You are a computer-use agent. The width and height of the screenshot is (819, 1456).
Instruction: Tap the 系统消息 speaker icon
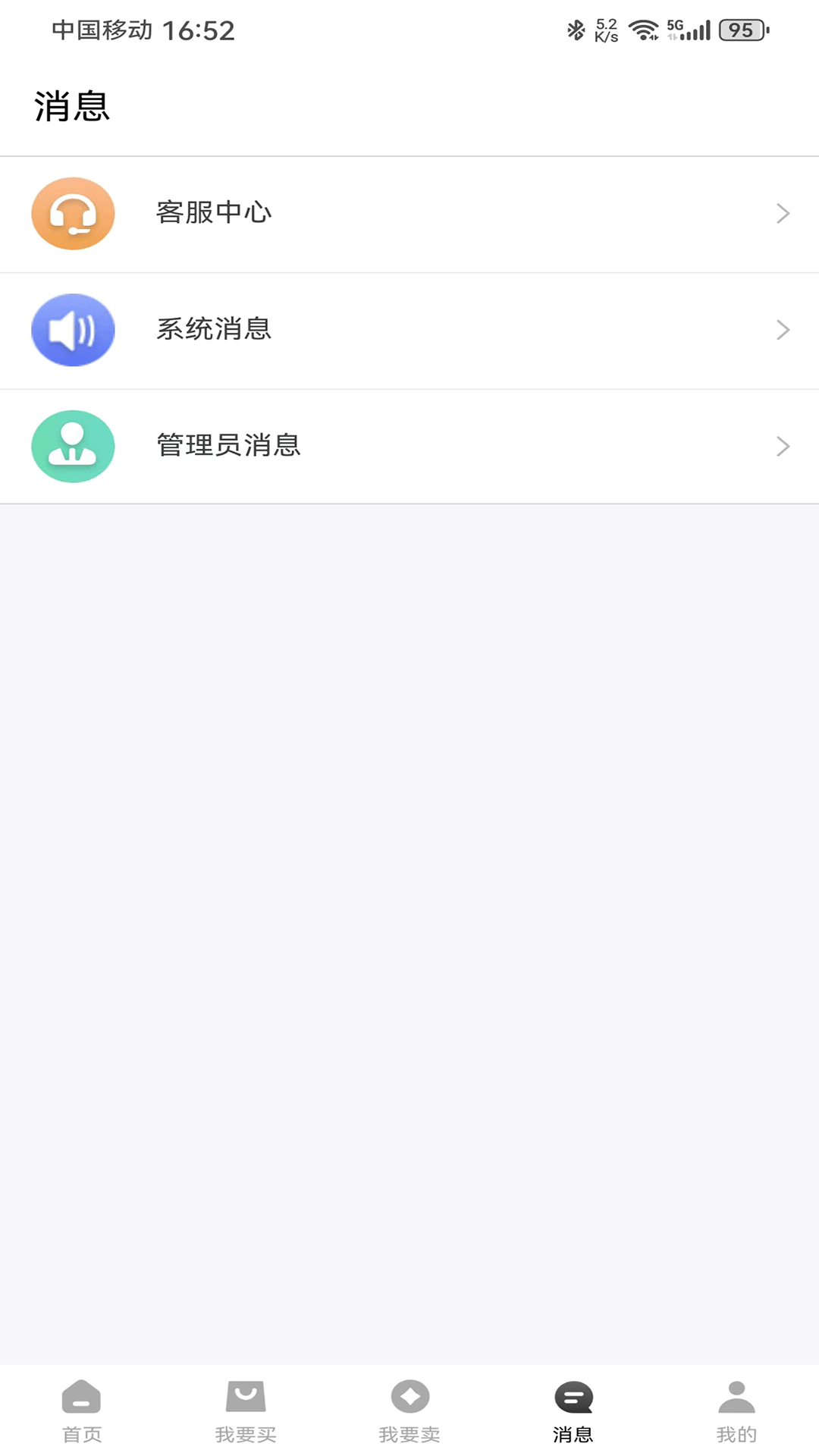[x=72, y=329]
